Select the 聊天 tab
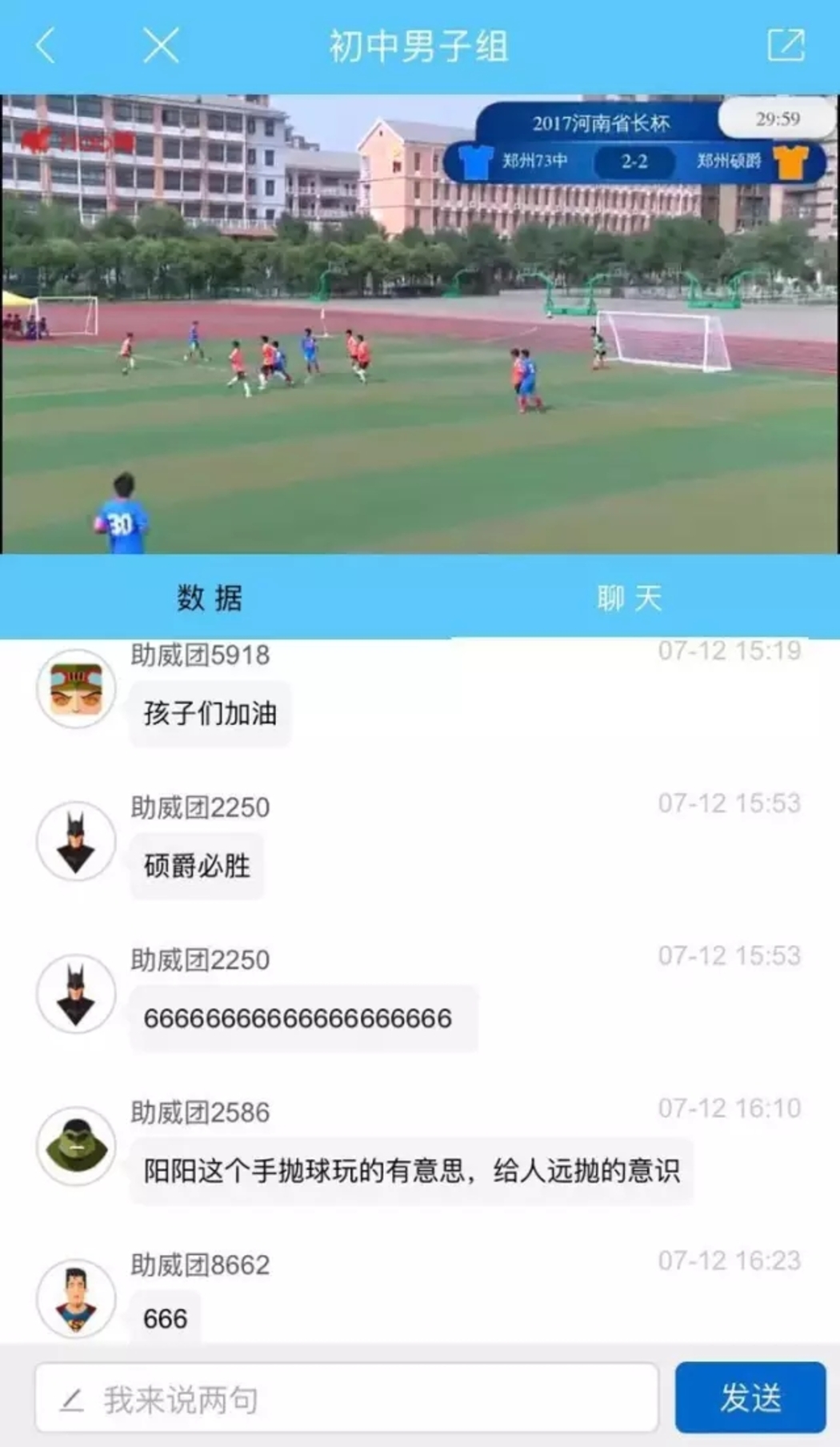Viewport: 840px width, 1447px height. (630, 598)
